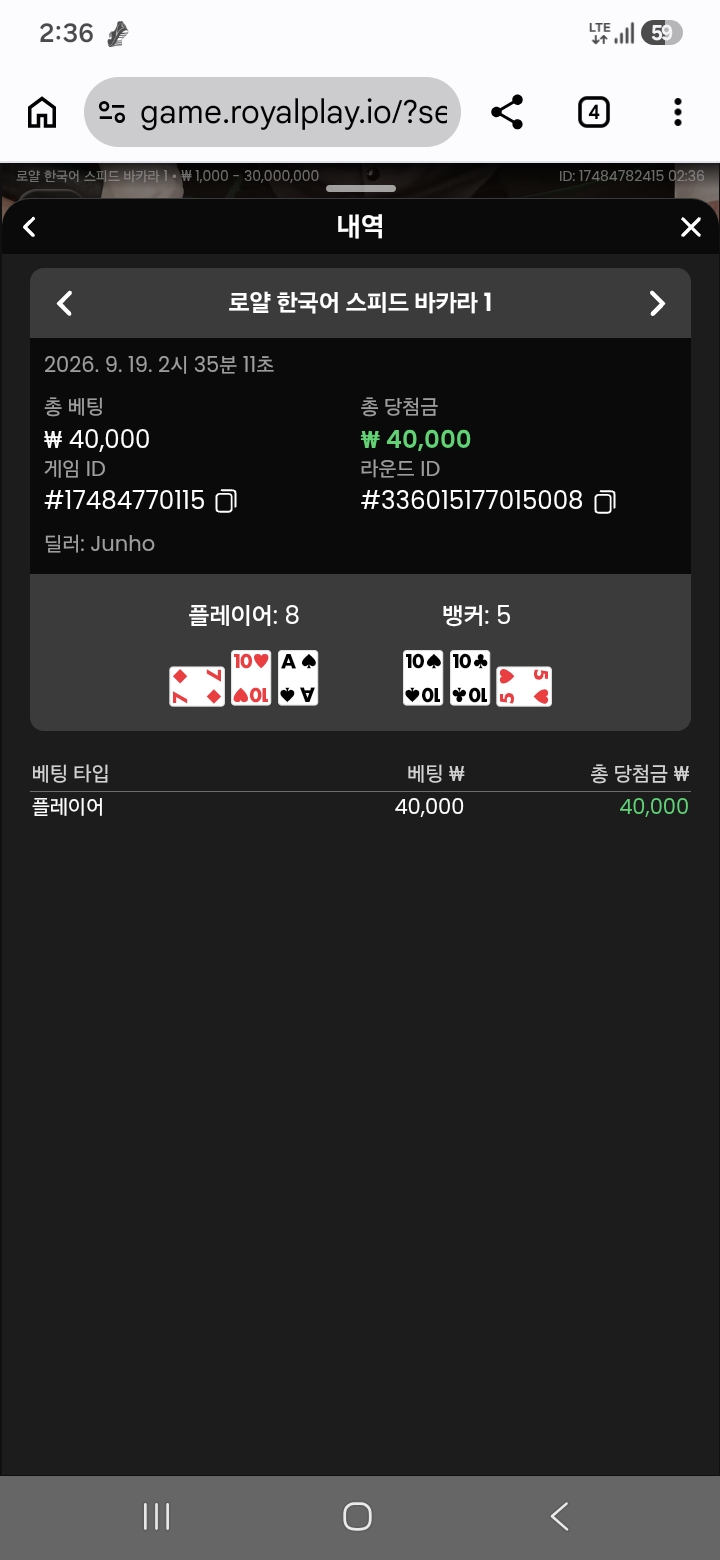This screenshot has width=720, height=1560.
Task: Open recent apps in navigation bar
Action: [157, 1516]
